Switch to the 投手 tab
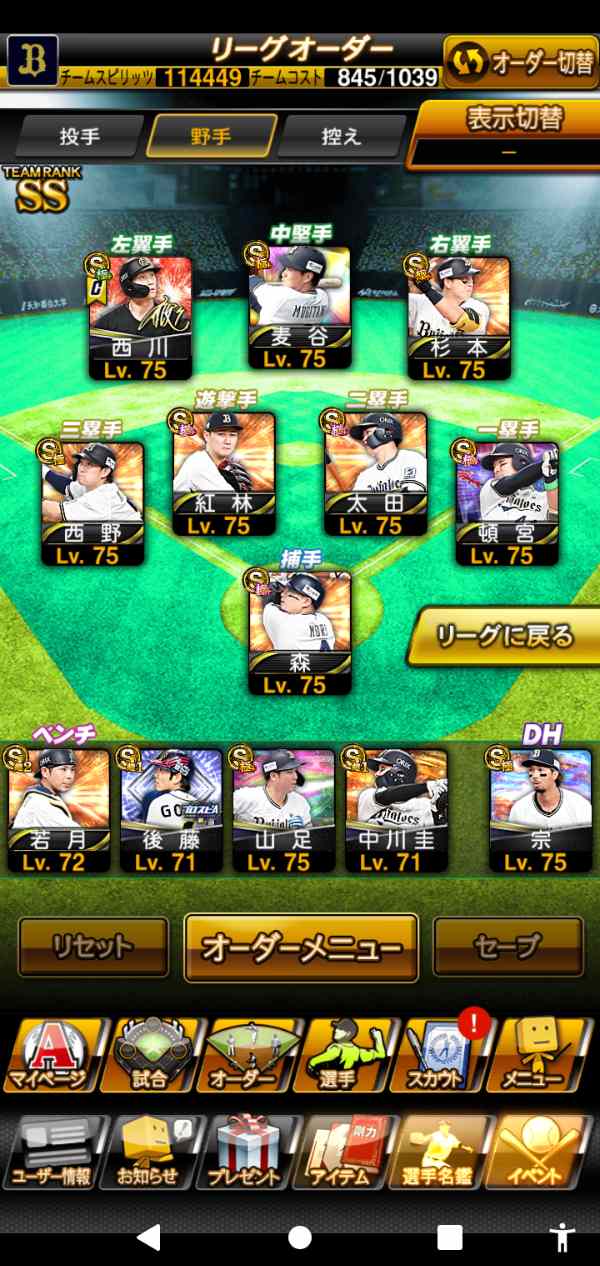 coord(78,136)
